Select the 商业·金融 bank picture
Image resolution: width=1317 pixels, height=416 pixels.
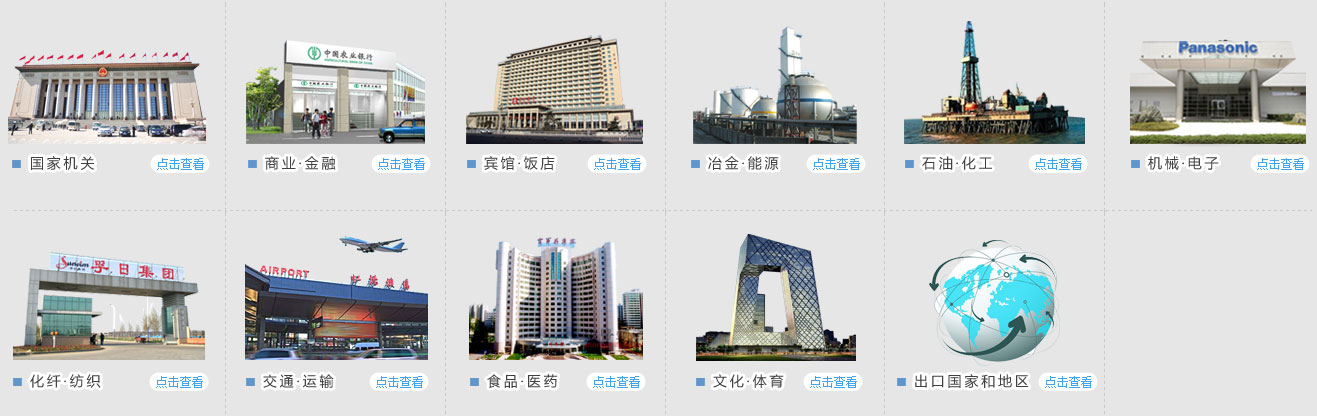pos(335,92)
